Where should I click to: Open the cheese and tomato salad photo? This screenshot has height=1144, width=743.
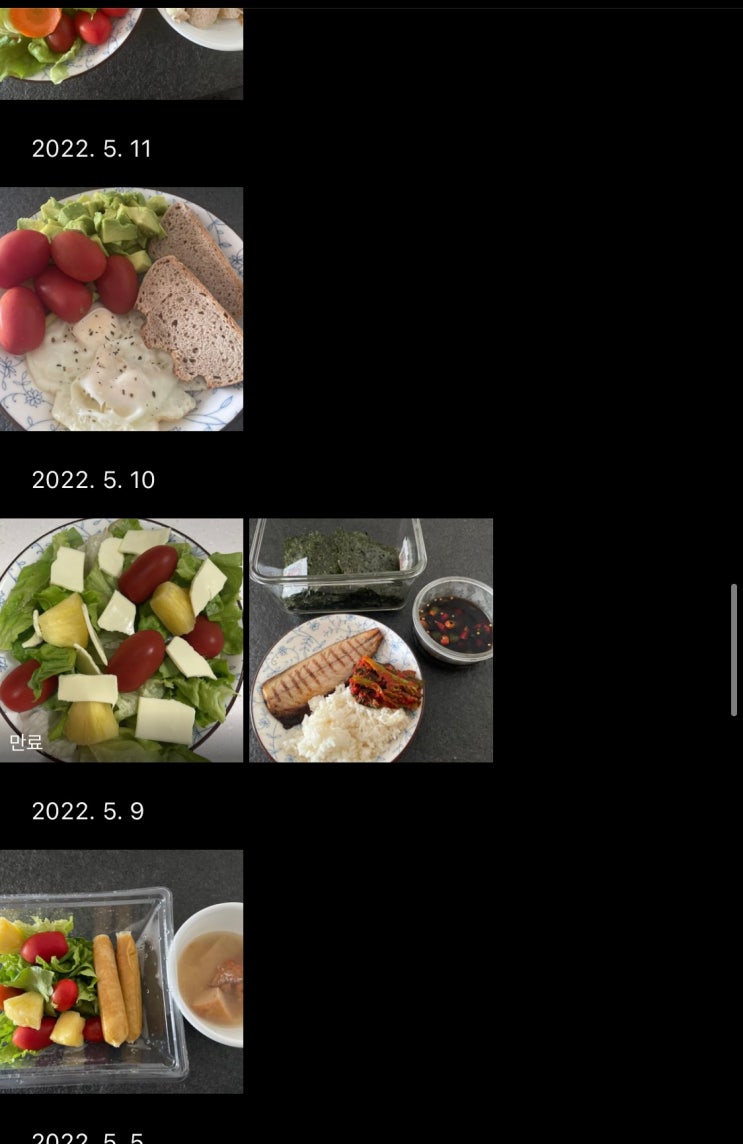[121, 640]
